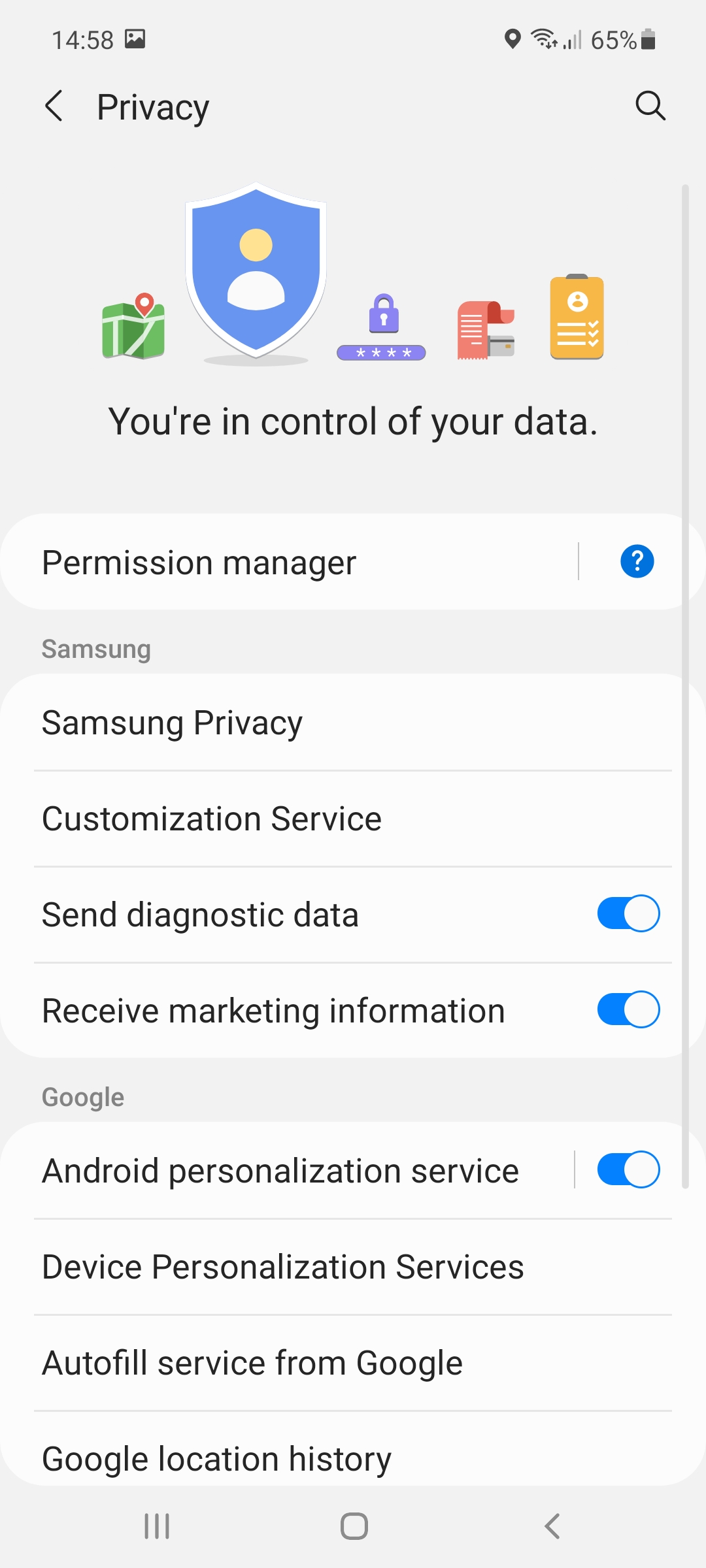This screenshot has width=706, height=1568.
Task: Open Customization Service
Action: 353,819
